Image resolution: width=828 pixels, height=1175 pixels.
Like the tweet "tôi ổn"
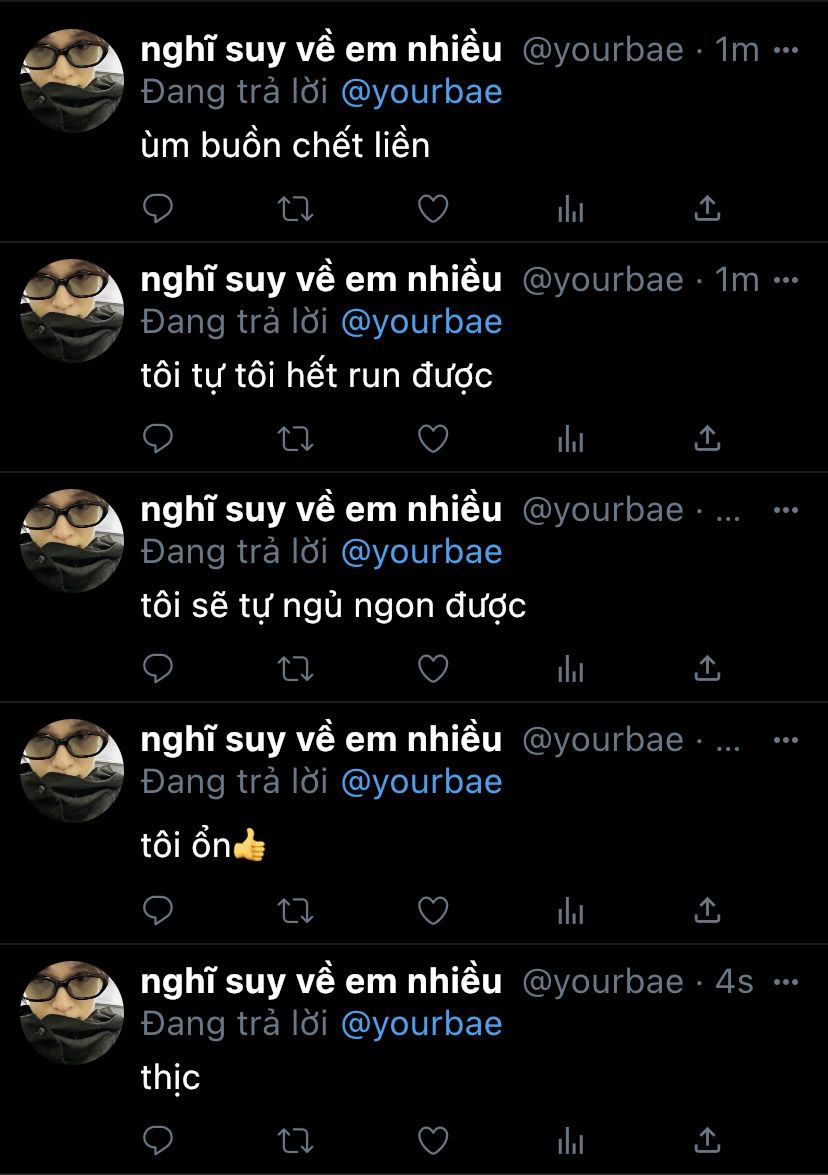point(432,911)
